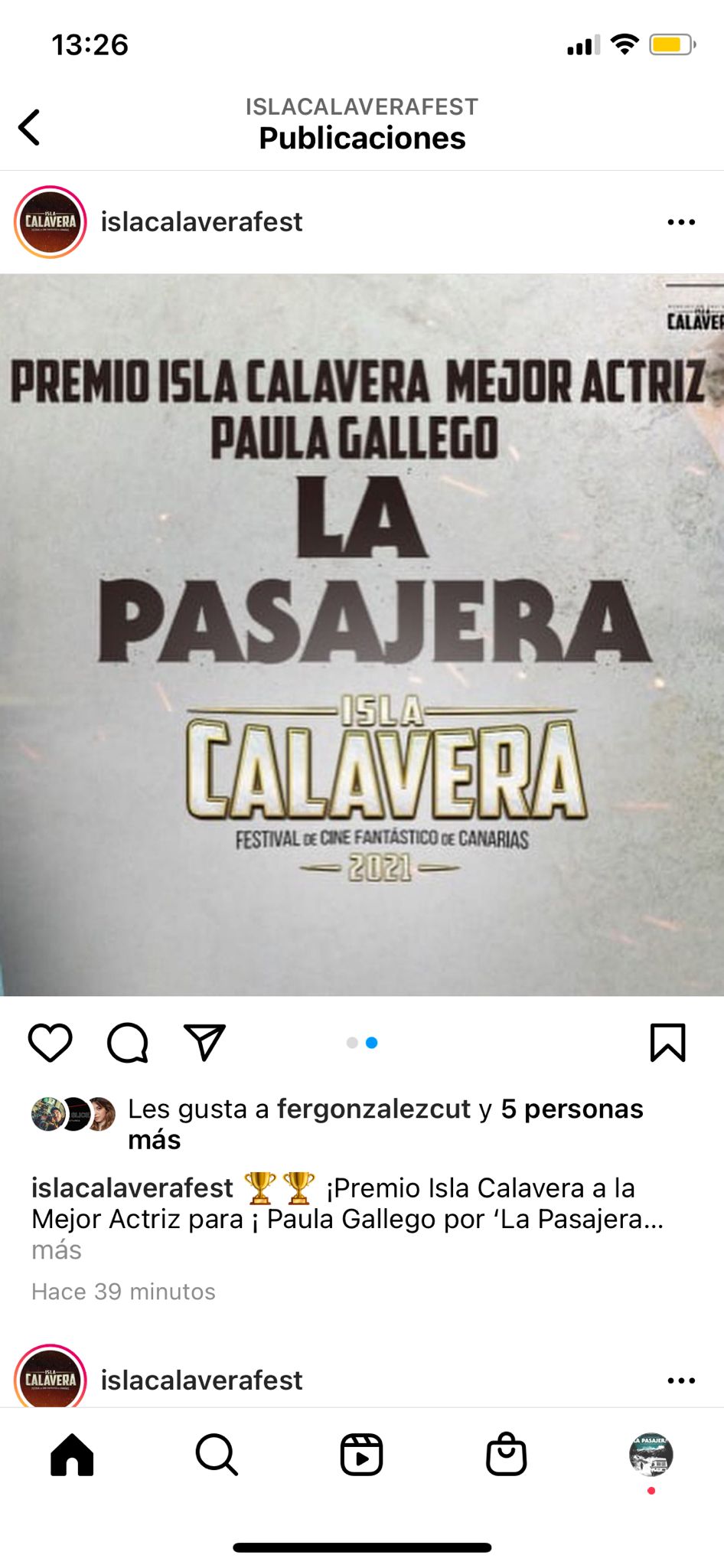
Task: Open fergonzalezcut's profile from the likes line
Action: click(373, 1109)
